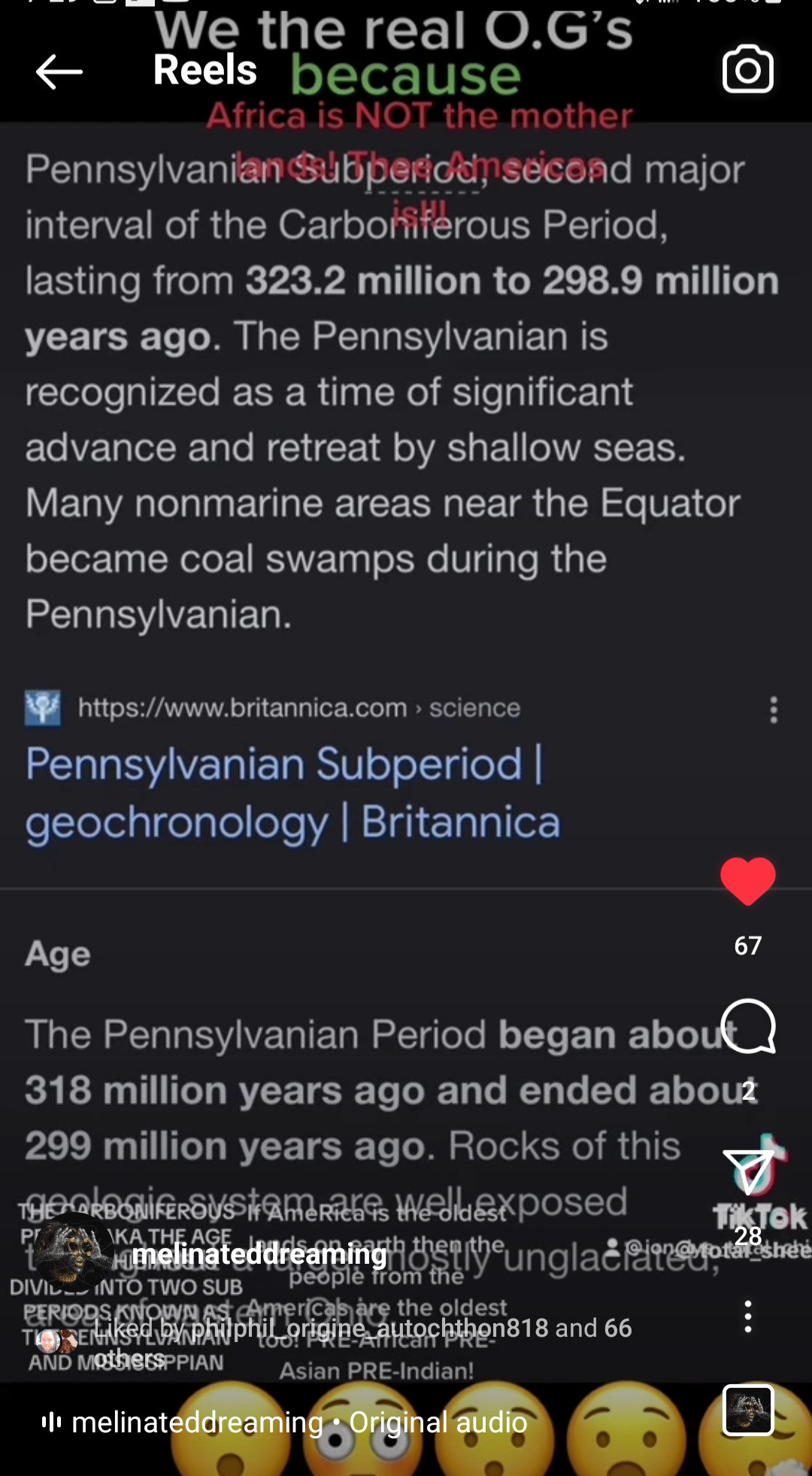Unlike the reel via the heart icon
The width and height of the screenshot is (812, 1476).
coord(747,881)
